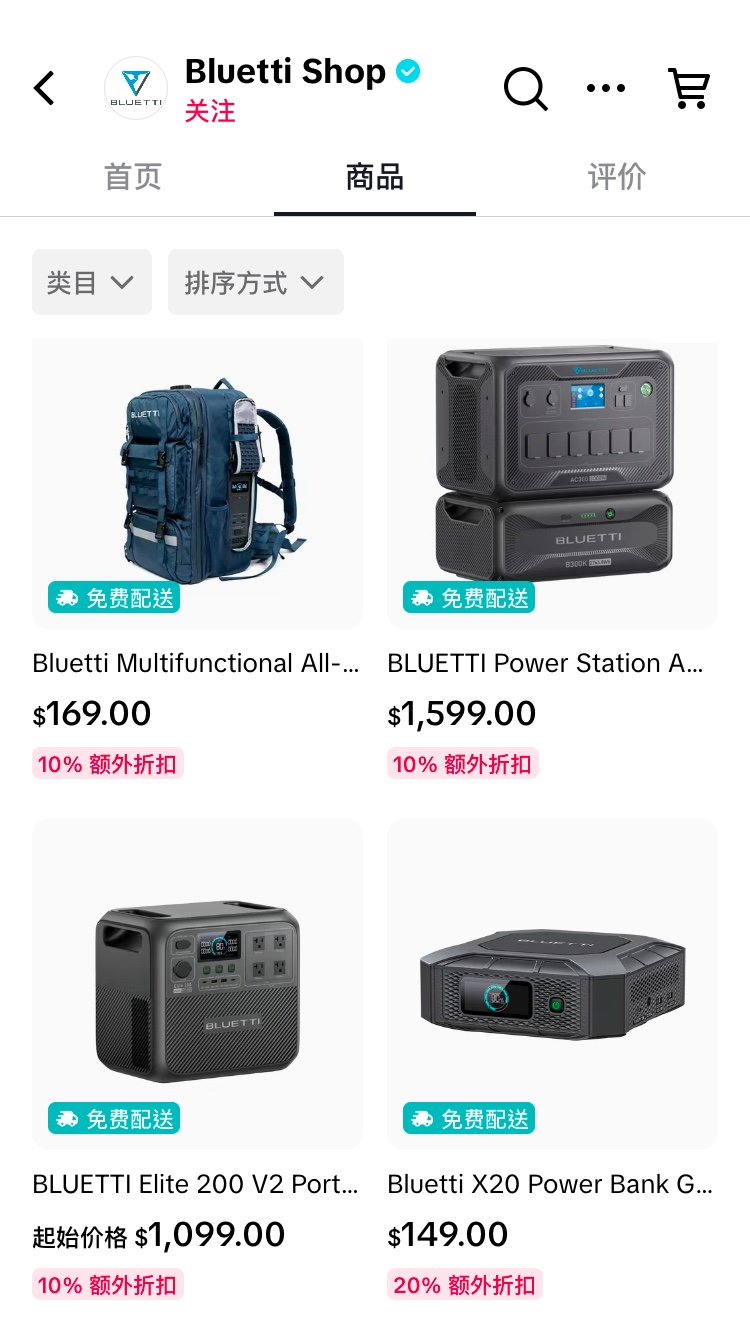750x1334 pixels.
Task: Open the shopping cart
Action: 689,88
